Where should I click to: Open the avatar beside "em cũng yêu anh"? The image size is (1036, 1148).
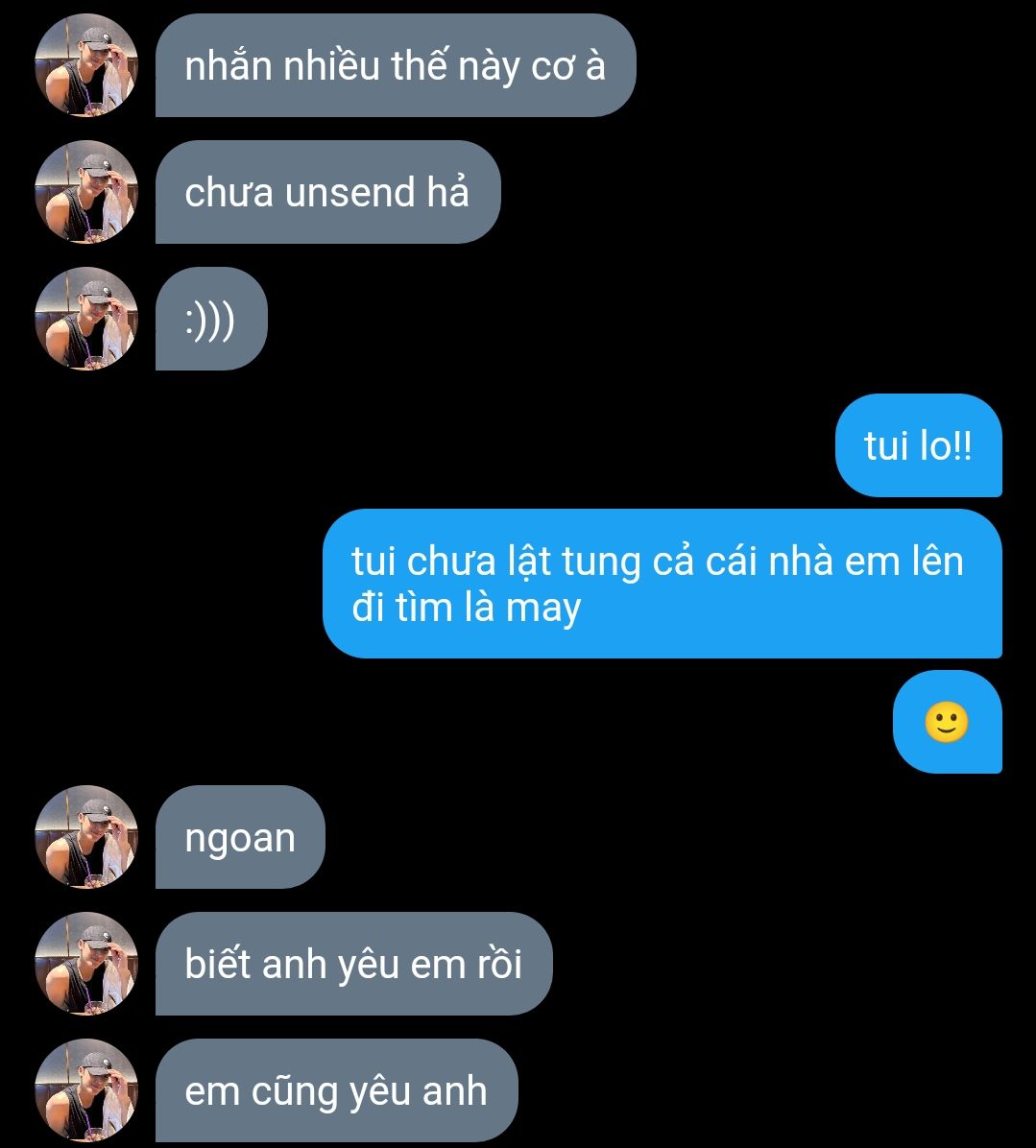(86, 1090)
